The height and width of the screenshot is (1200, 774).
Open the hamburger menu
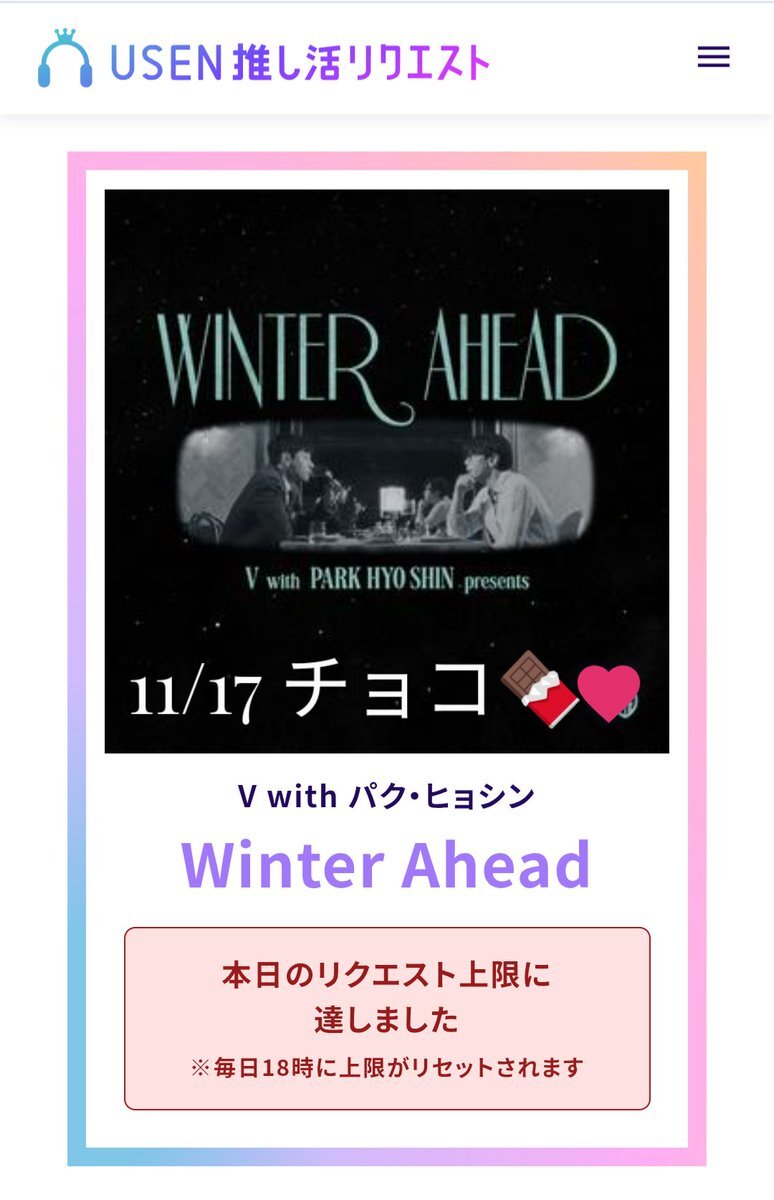coord(713,57)
